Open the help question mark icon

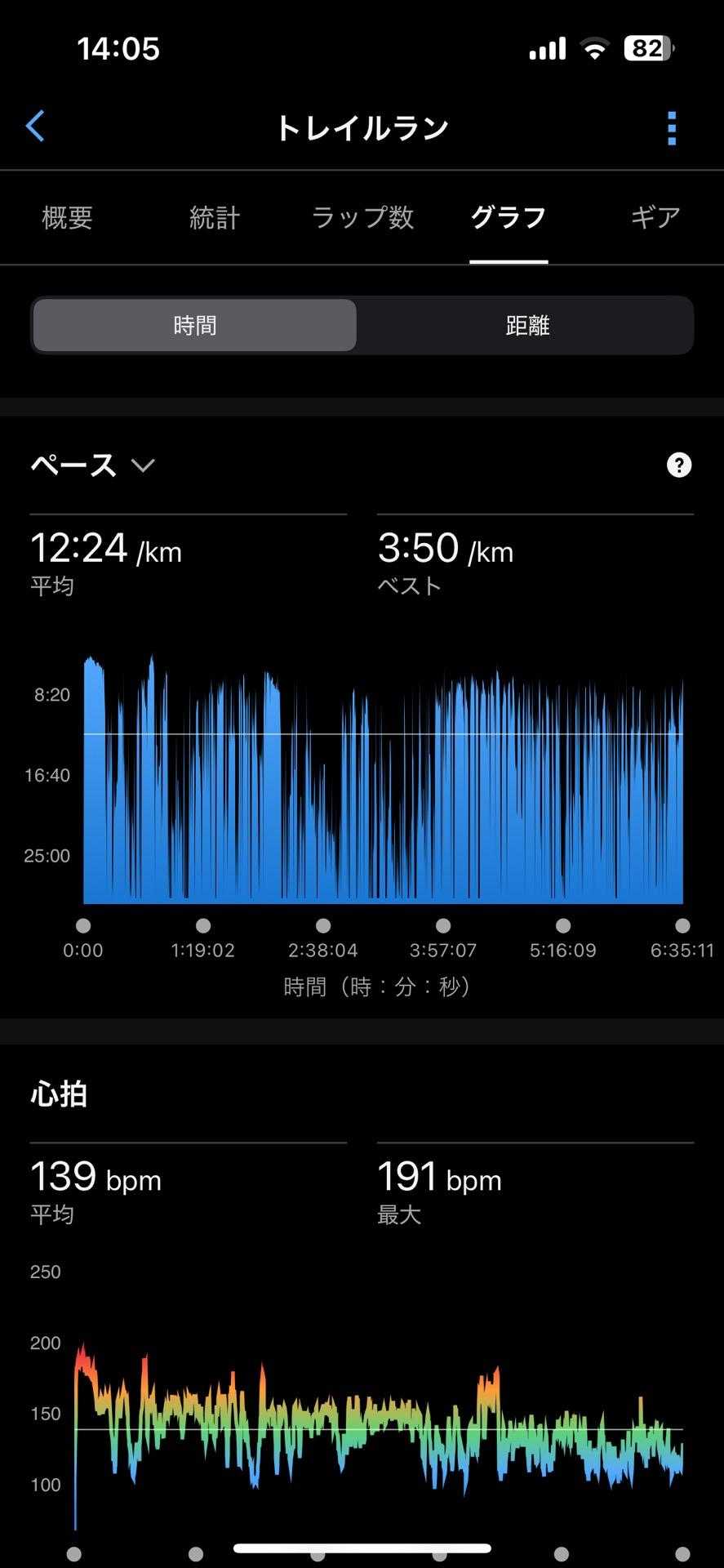[679, 465]
